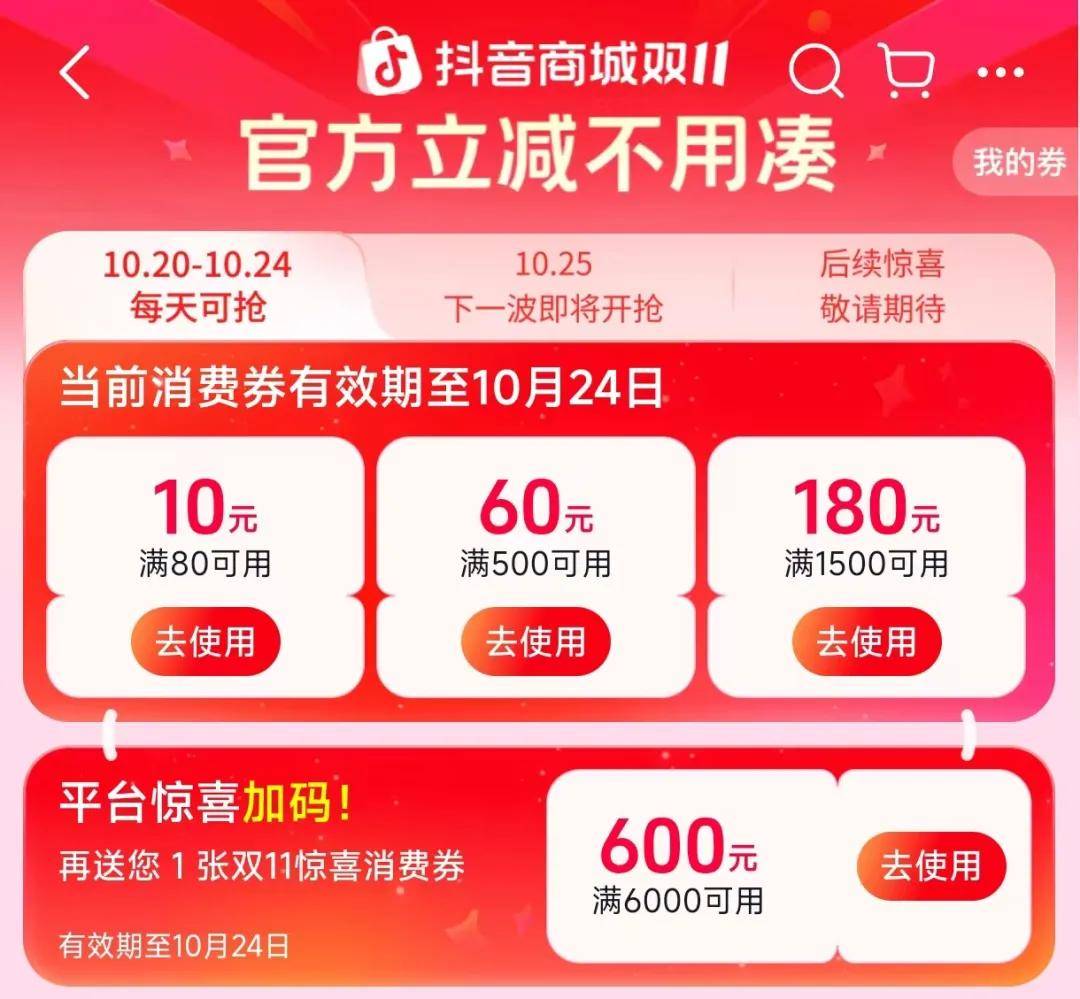The width and height of the screenshot is (1080, 999).
Task: Open 我的券 my coupons
Action: point(1019,162)
